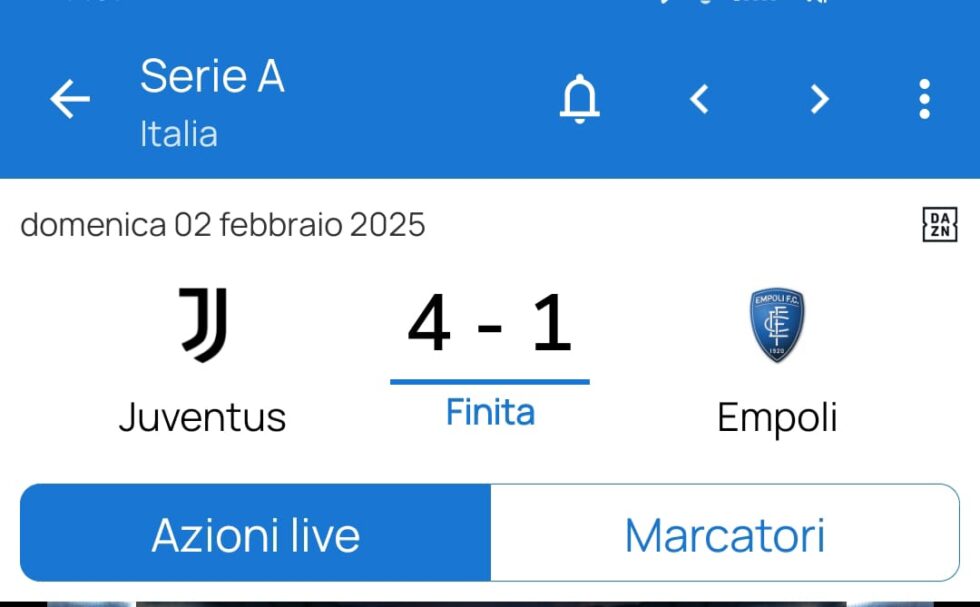Go to the next match

(819, 99)
